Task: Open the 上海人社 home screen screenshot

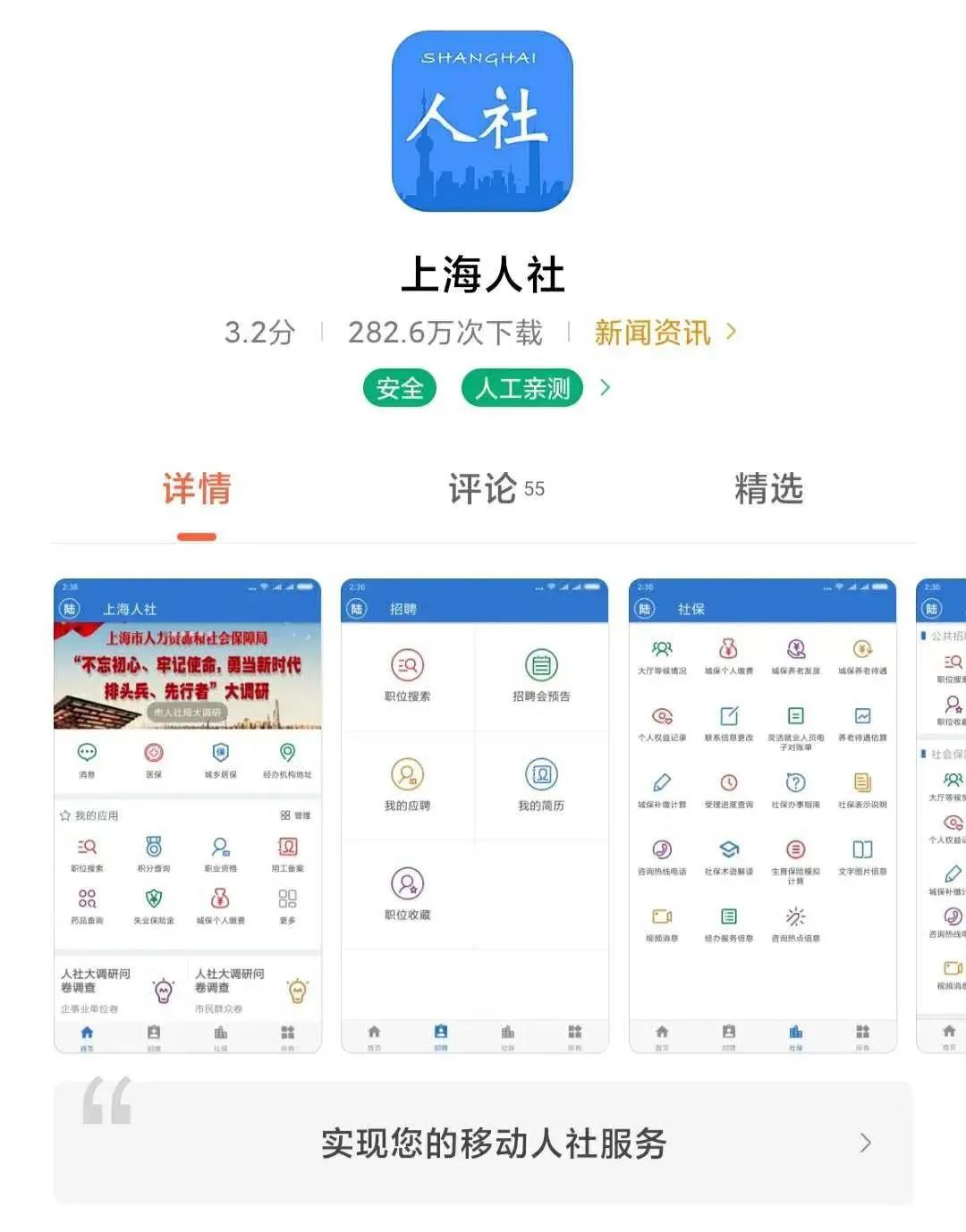Action: click(188, 815)
